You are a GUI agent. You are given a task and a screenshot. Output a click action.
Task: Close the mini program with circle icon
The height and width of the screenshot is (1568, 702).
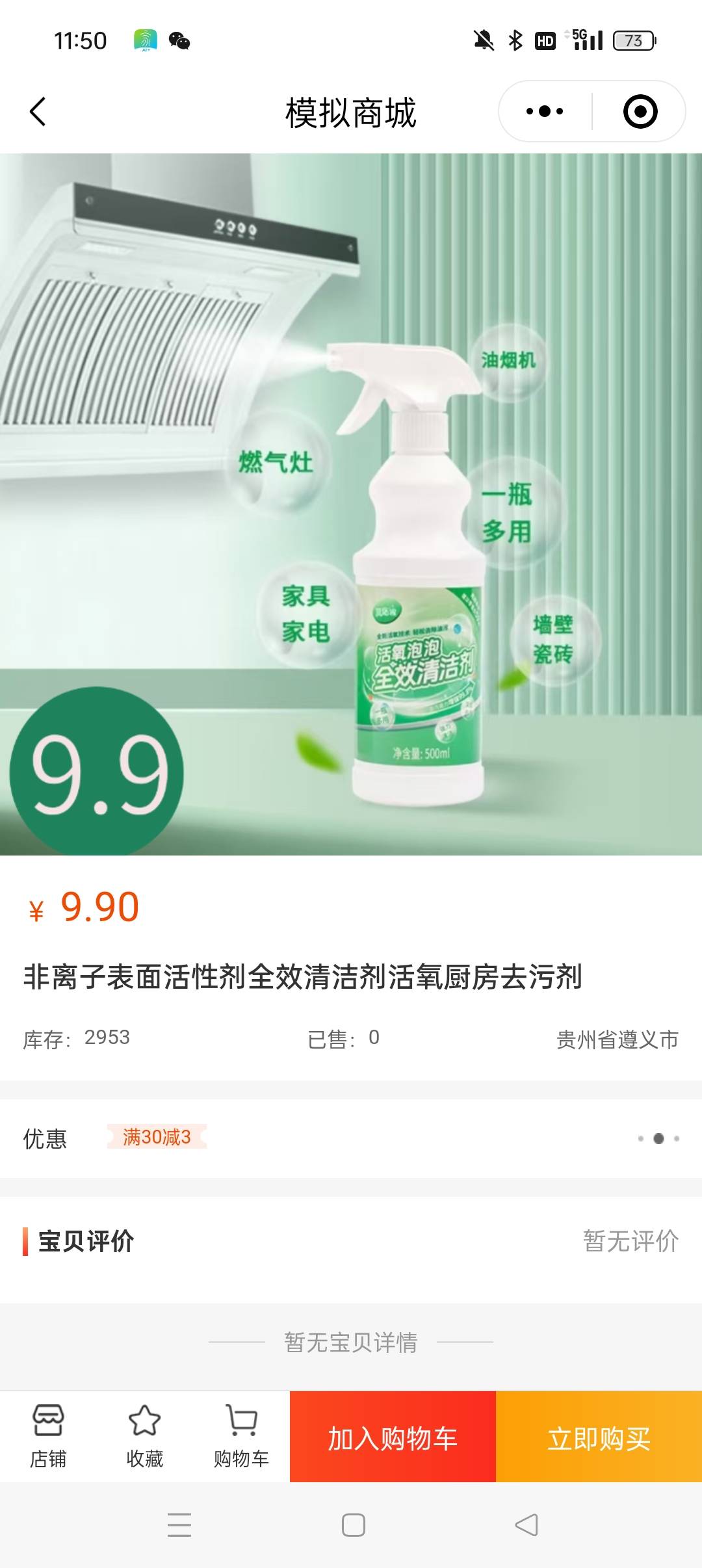640,111
